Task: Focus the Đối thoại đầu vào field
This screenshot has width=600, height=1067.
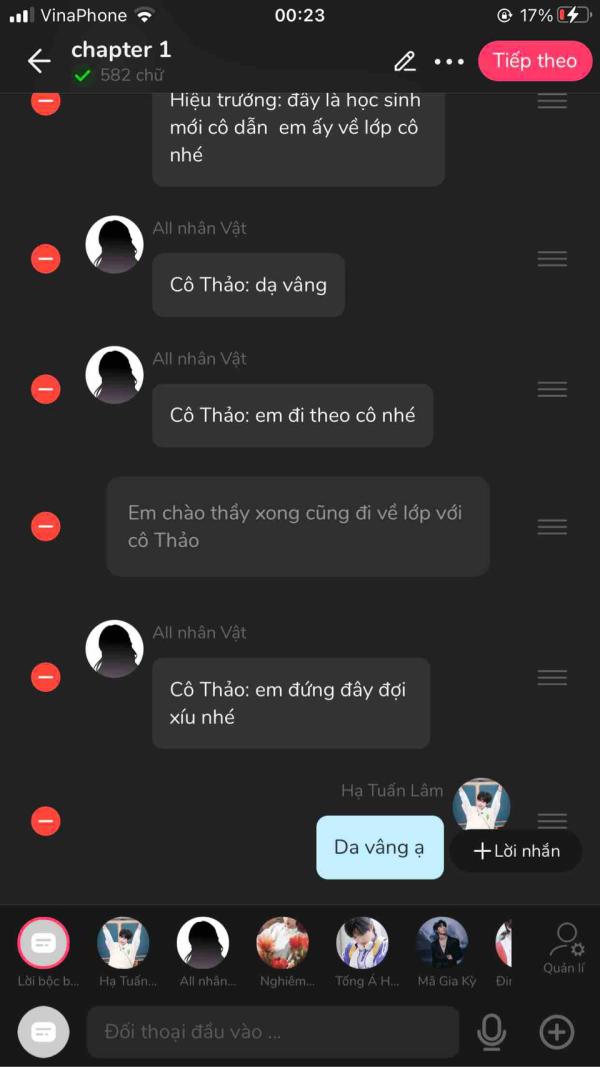Action: coord(272,1032)
